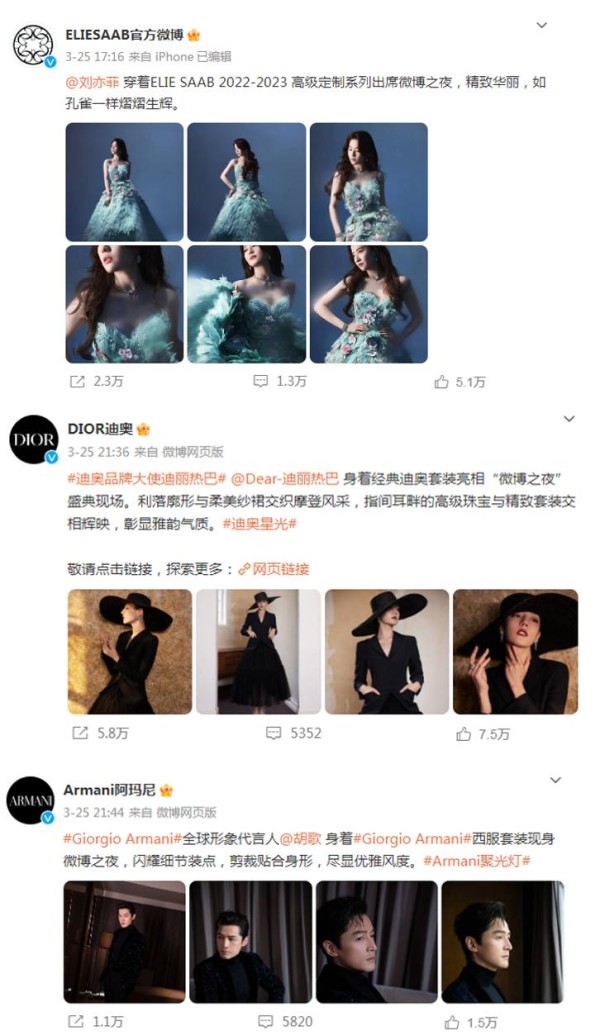The height and width of the screenshot is (1035, 600).
Task: Open ELIESAAB官方微博 profile avatar
Action: 31,46
